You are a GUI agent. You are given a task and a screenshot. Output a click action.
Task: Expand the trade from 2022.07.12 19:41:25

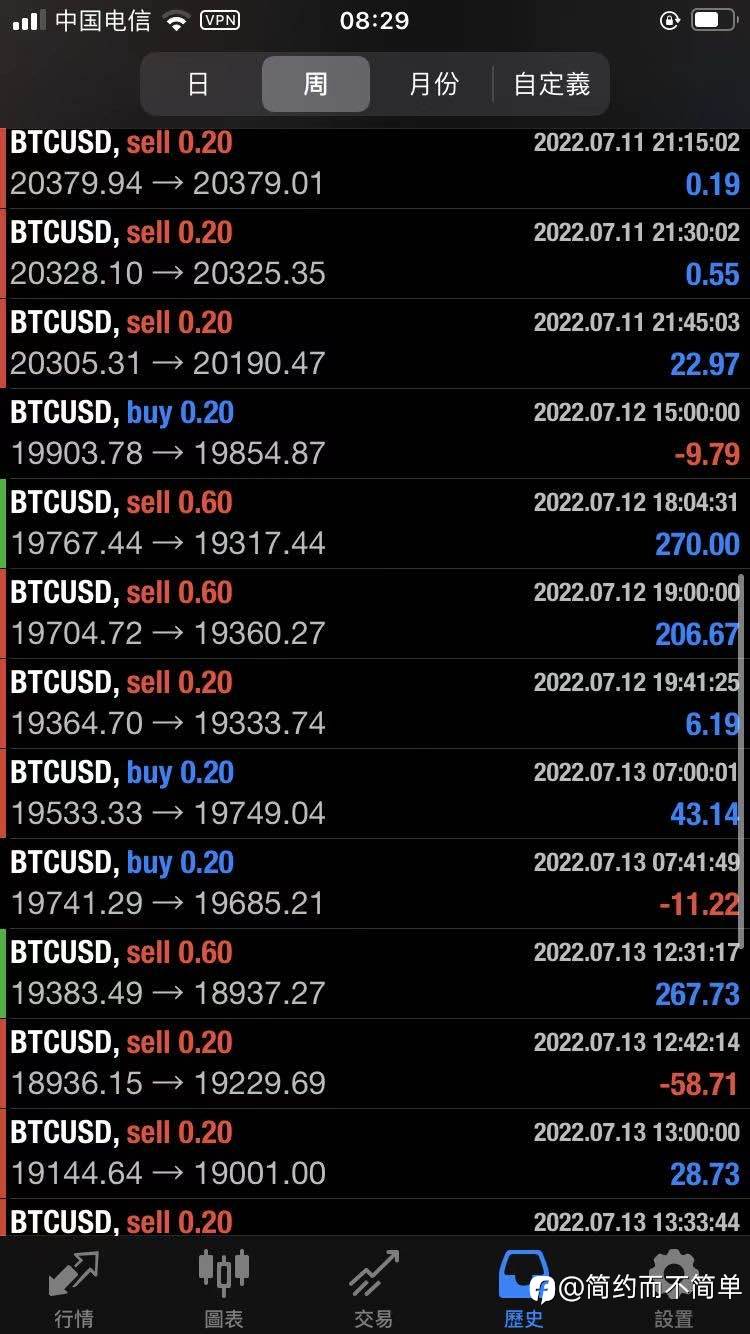point(375,703)
